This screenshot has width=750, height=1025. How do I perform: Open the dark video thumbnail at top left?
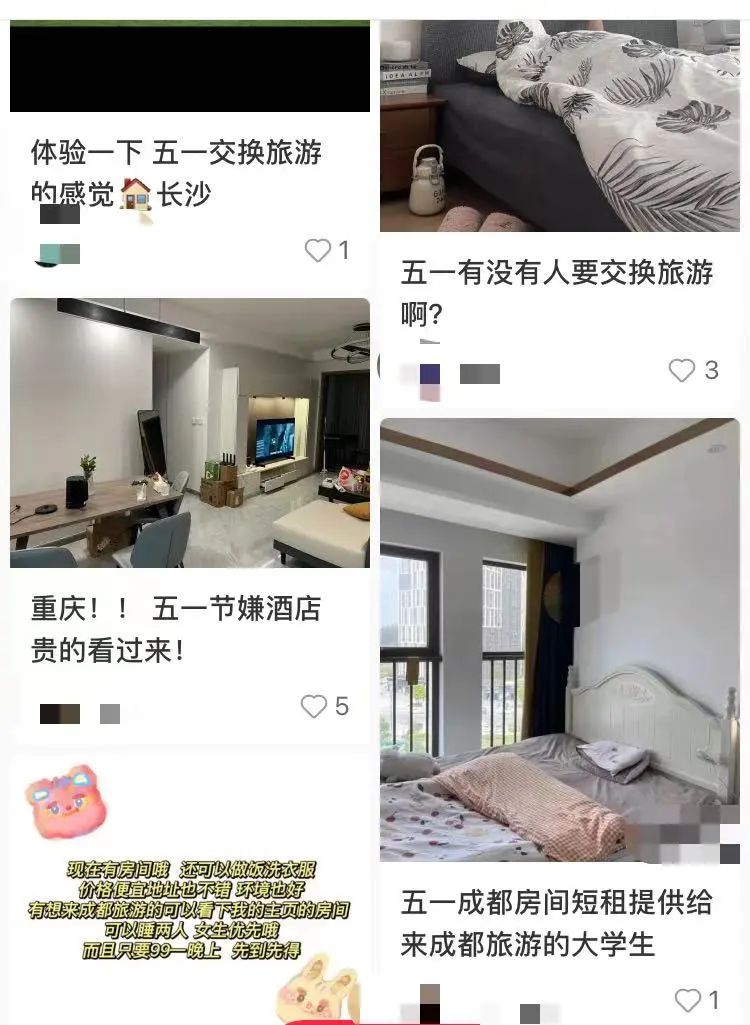[188, 60]
